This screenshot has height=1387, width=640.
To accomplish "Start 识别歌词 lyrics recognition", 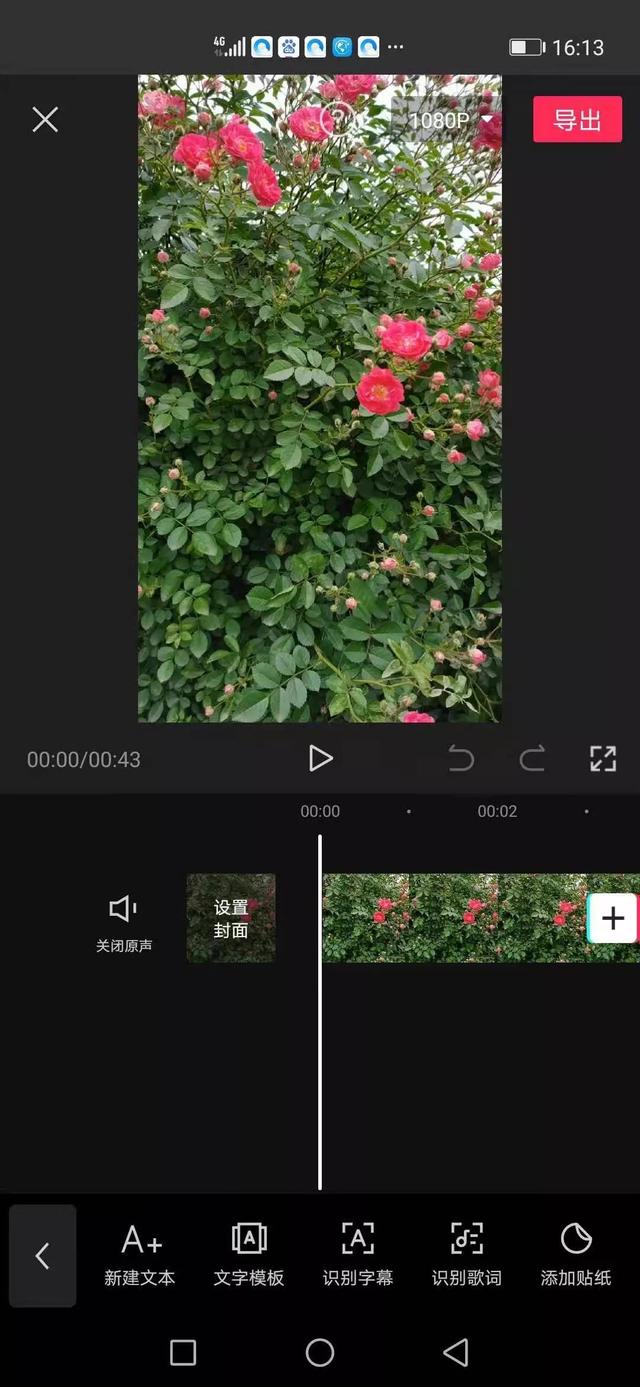I will (466, 1254).
